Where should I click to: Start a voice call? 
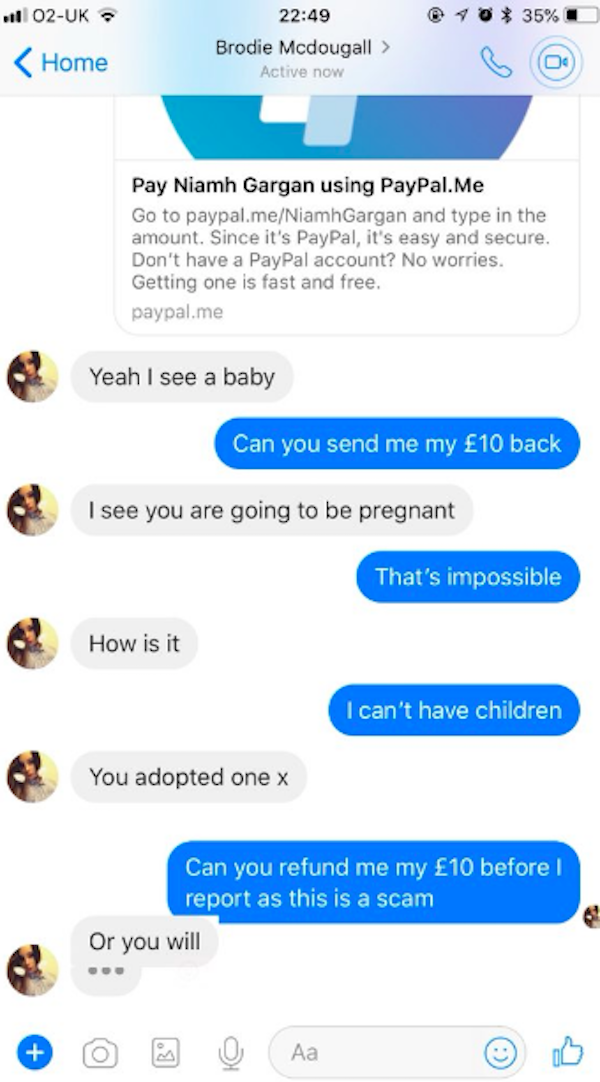pyautogui.click(x=496, y=62)
